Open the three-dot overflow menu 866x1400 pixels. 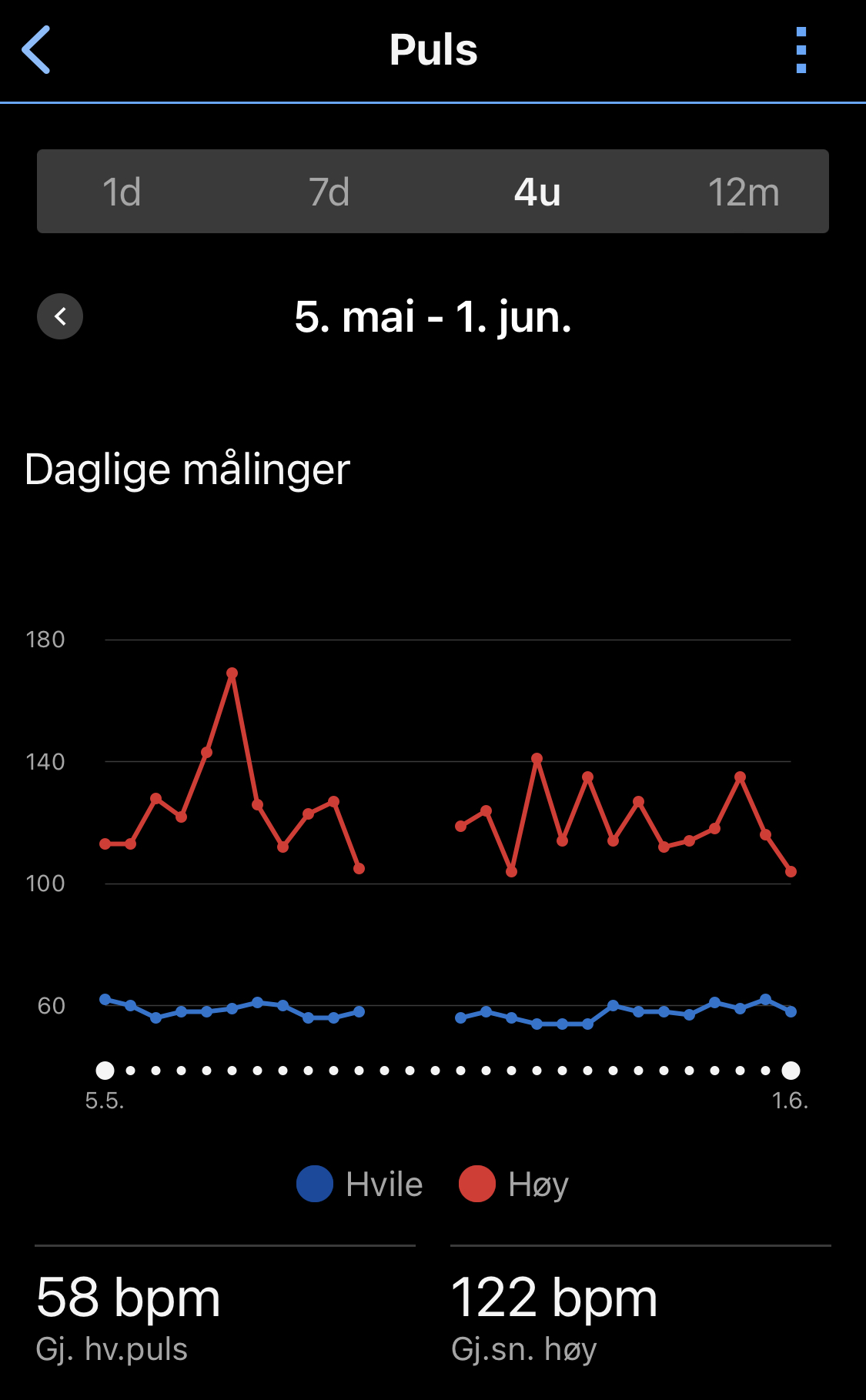point(801,50)
